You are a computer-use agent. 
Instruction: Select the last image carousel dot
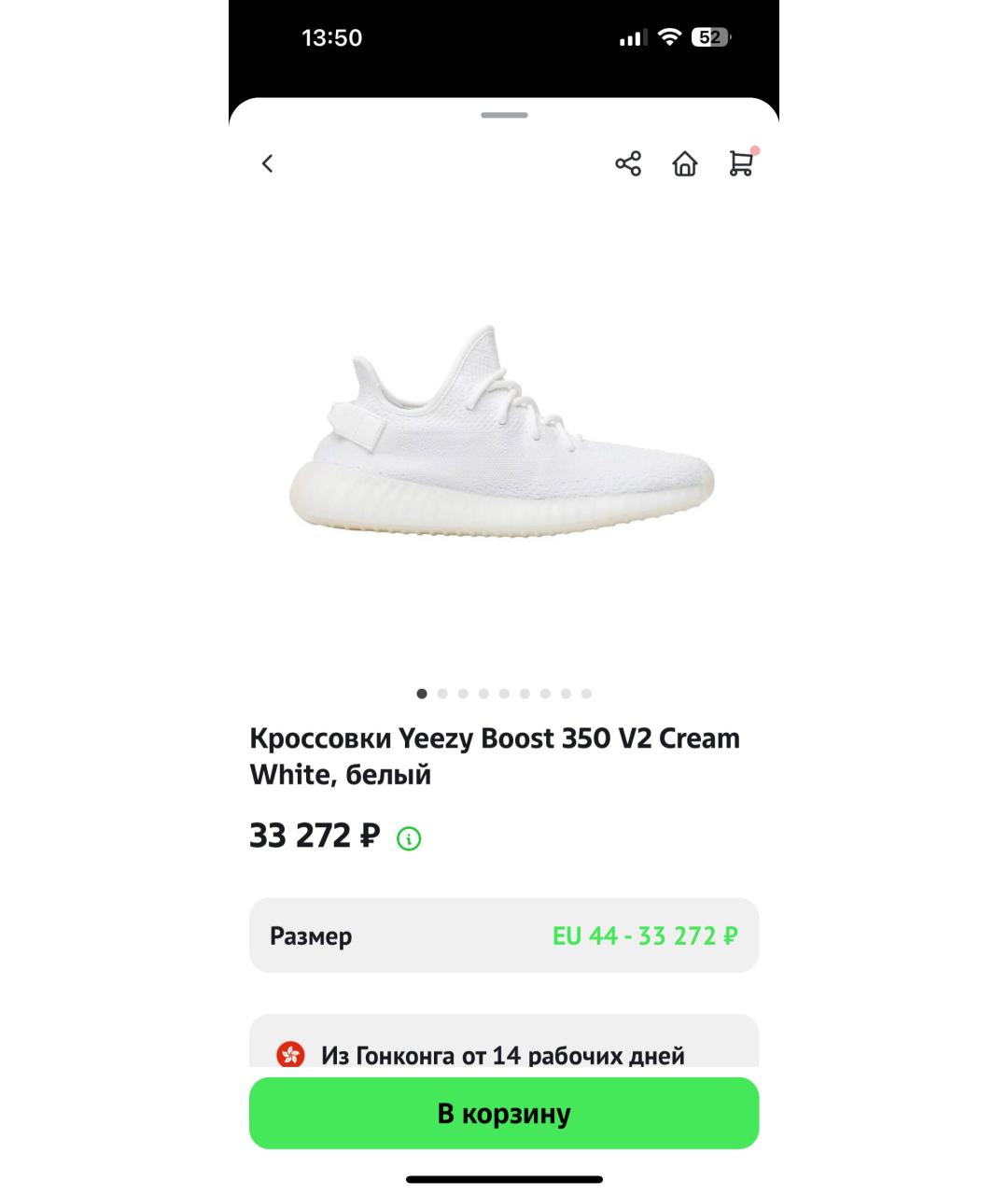click(586, 694)
